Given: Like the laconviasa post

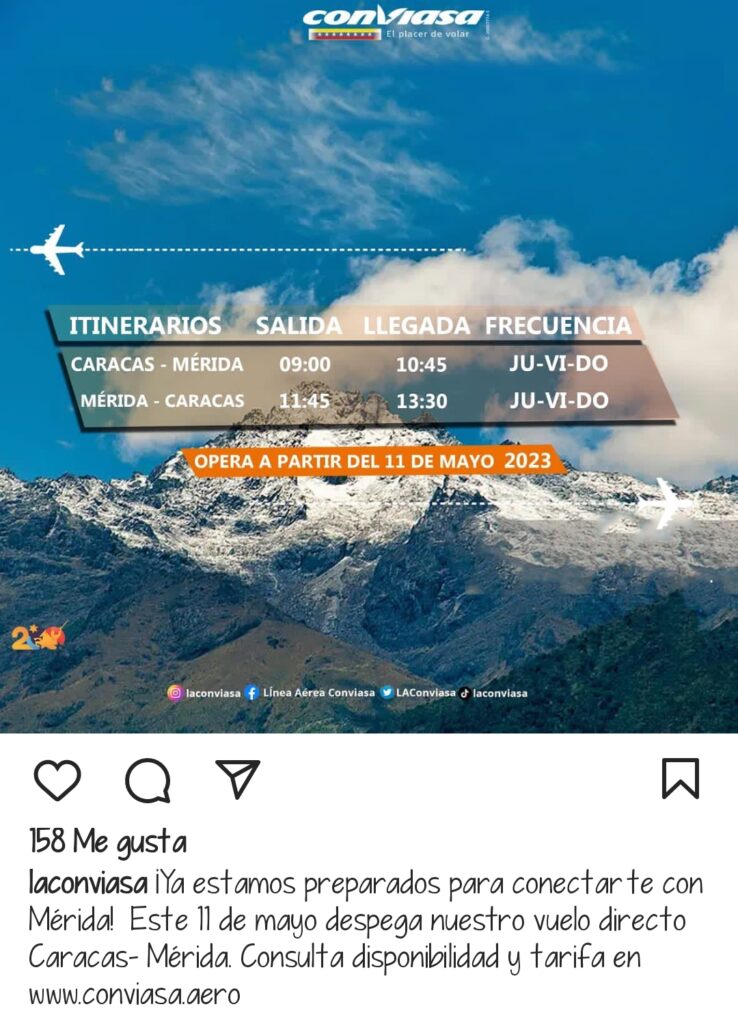Looking at the screenshot, I should click(x=57, y=780).
